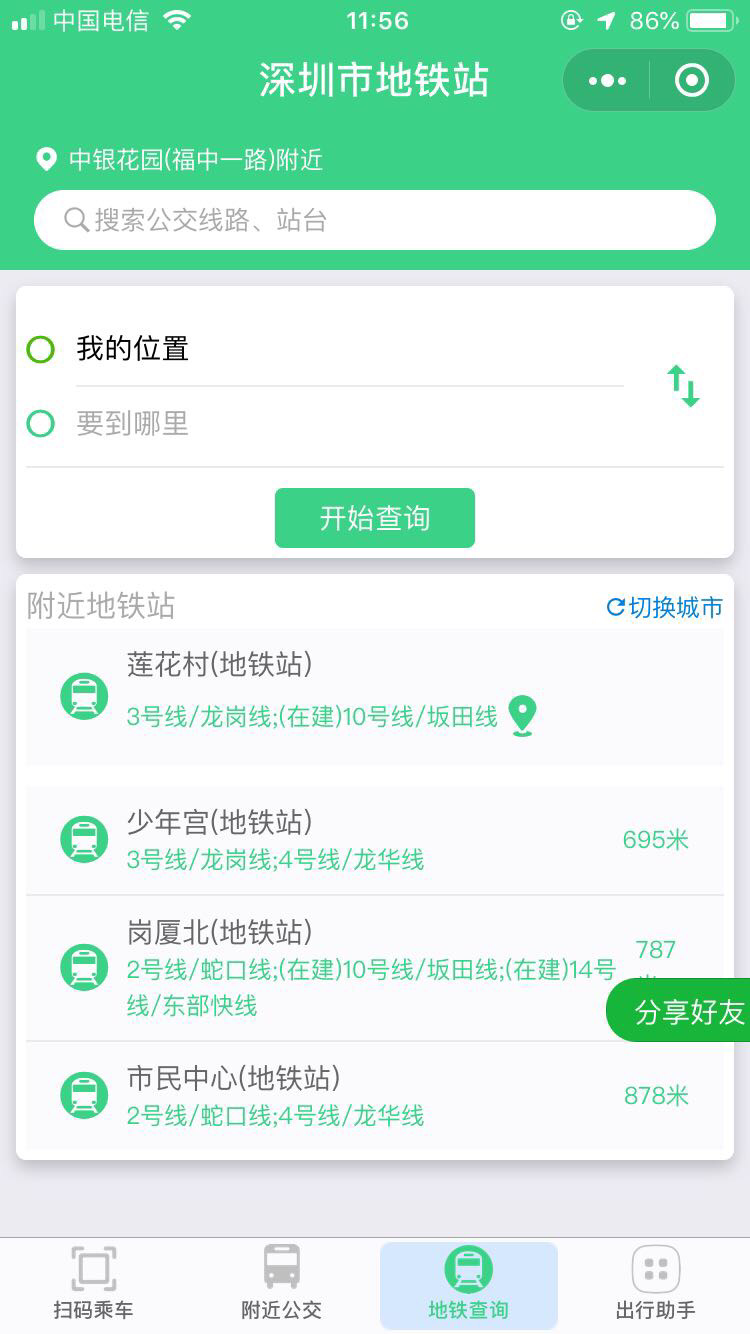Tap the 我的位置 starting point field
750x1334 pixels.
click(x=349, y=349)
